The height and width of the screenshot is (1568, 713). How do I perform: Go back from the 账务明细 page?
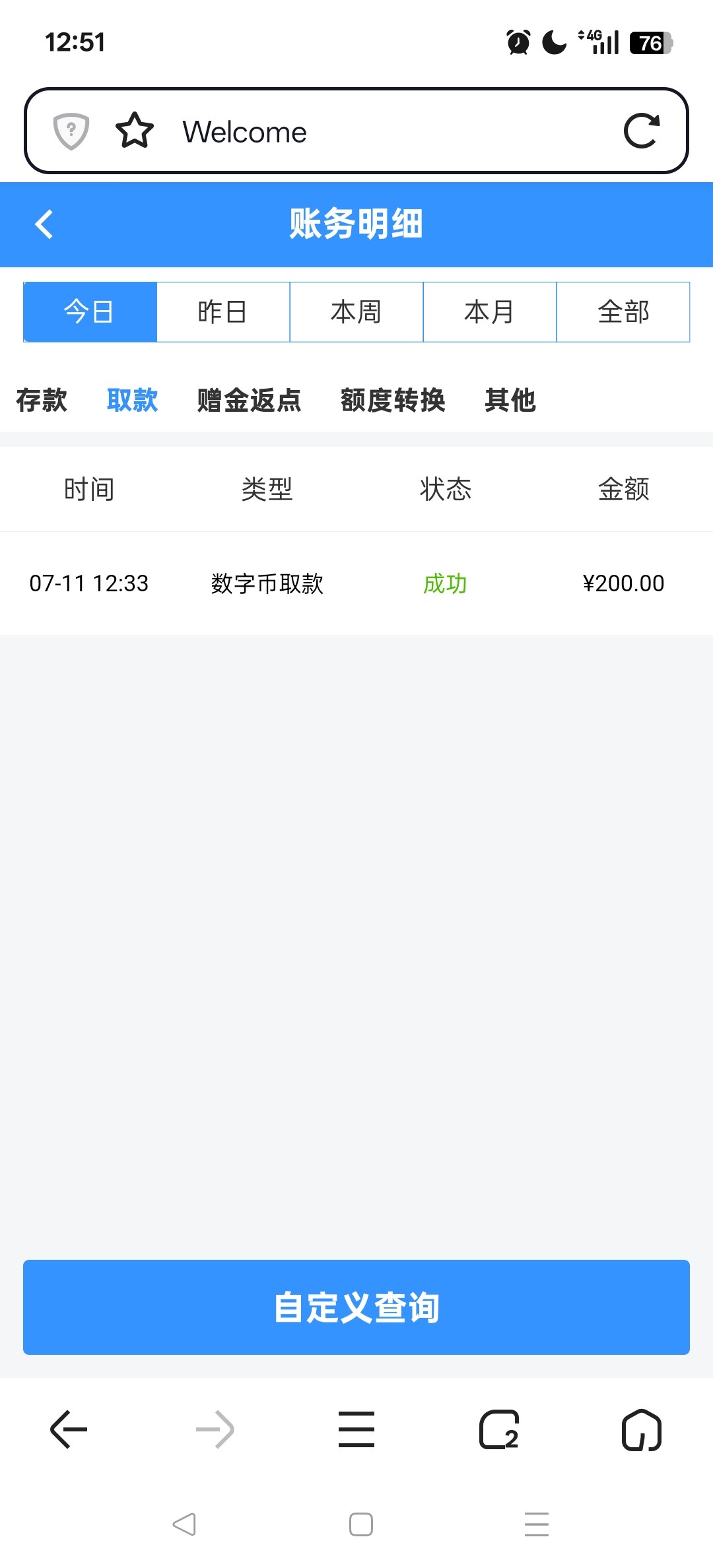(44, 224)
